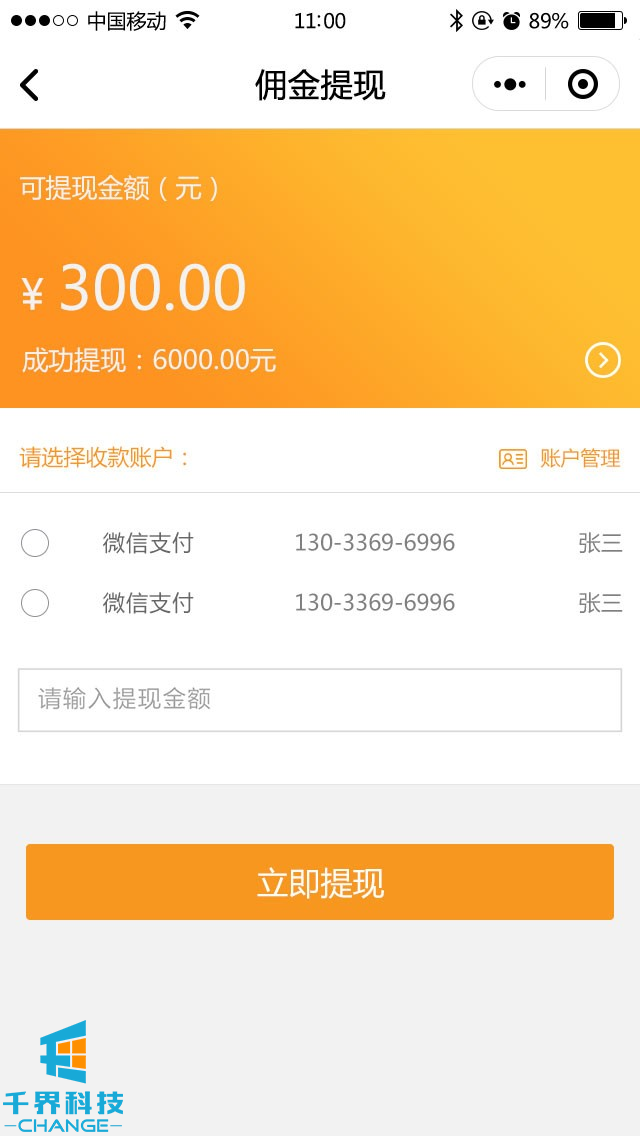This screenshot has width=640, height=1136.
Task: Go back from the 佣金提现 page
Action: pos(30,86)
